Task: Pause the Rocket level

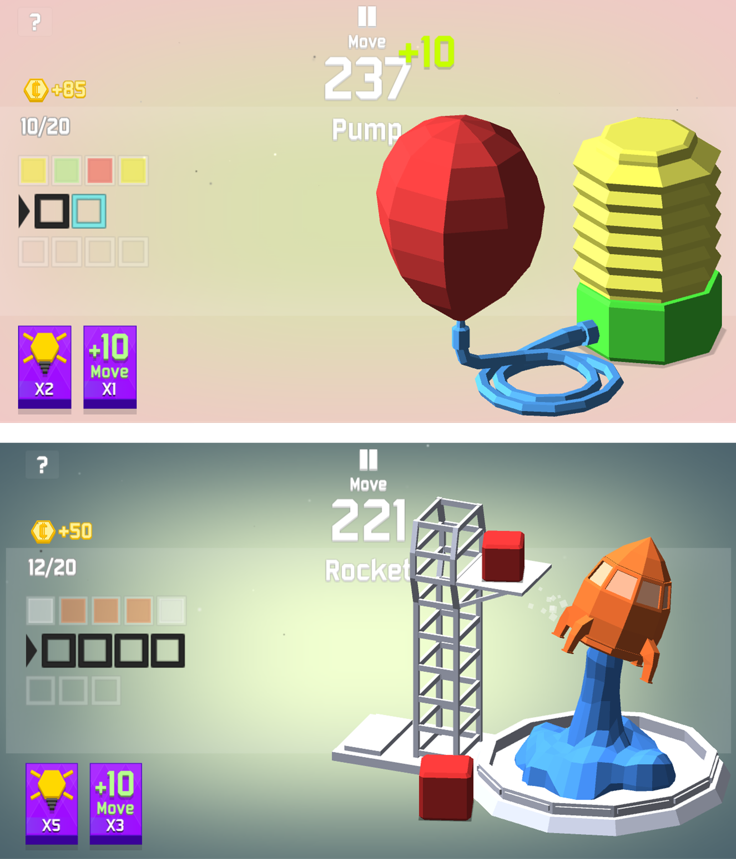Action: tap(367, 460)
